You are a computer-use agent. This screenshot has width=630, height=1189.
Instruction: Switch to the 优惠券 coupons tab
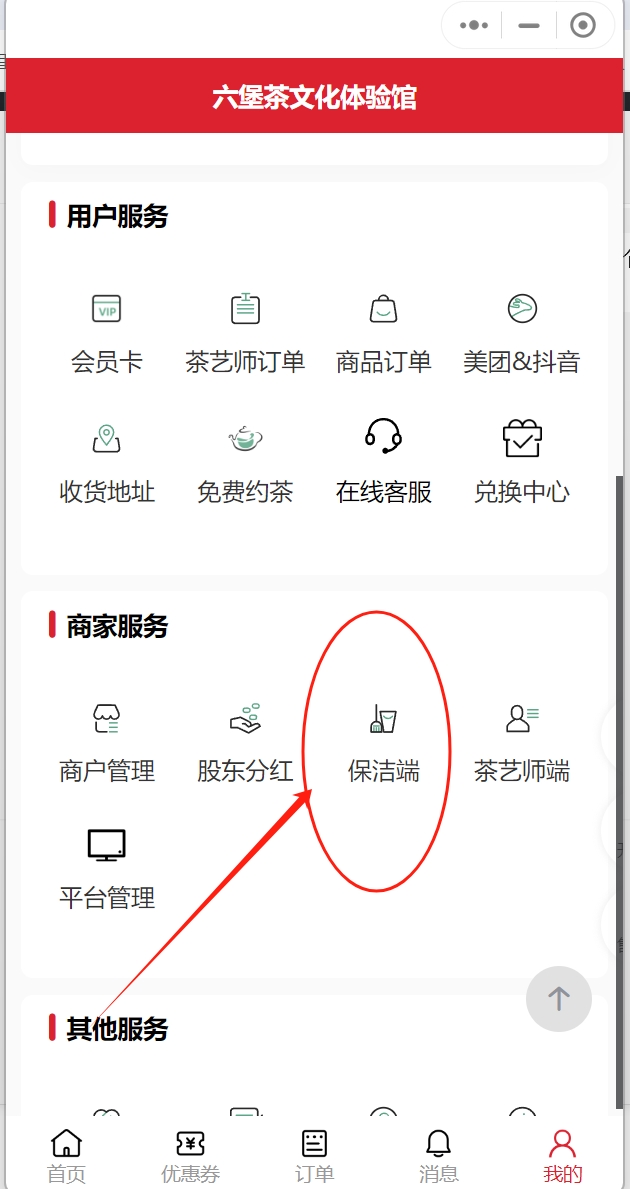(190, 1155)
